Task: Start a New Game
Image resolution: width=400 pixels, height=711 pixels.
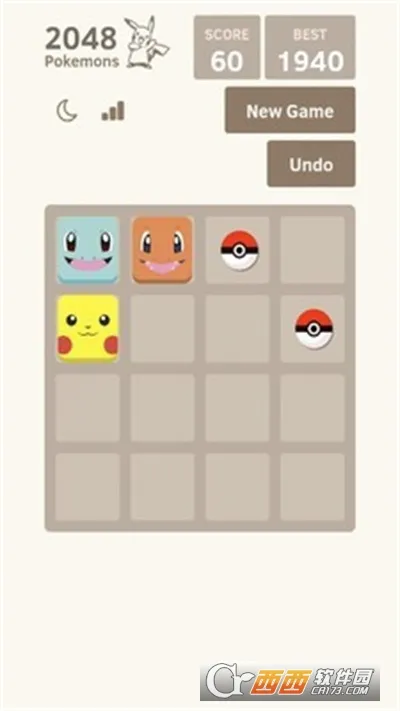Action: pos(290,110)
